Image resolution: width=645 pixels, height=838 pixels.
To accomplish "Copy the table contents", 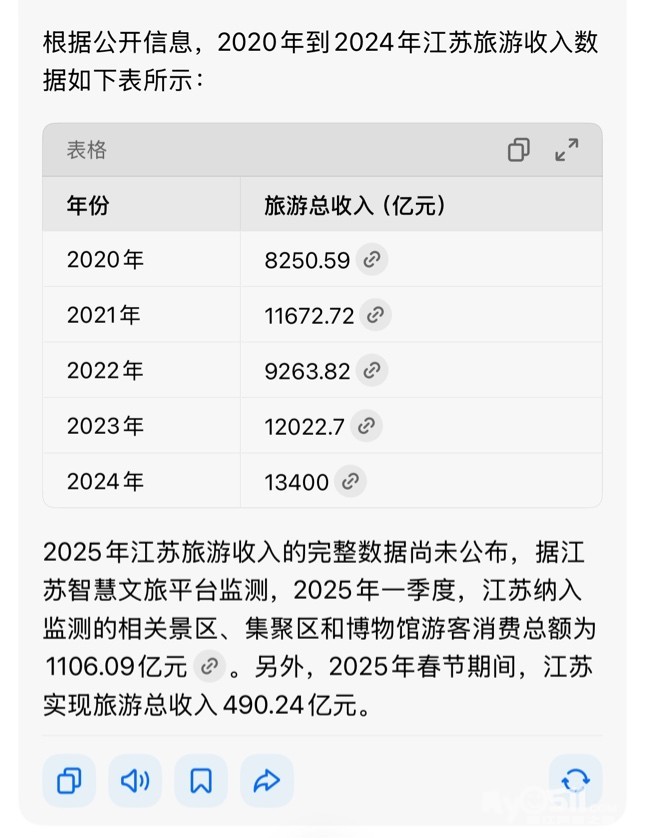I will click(x=518, y=150).
